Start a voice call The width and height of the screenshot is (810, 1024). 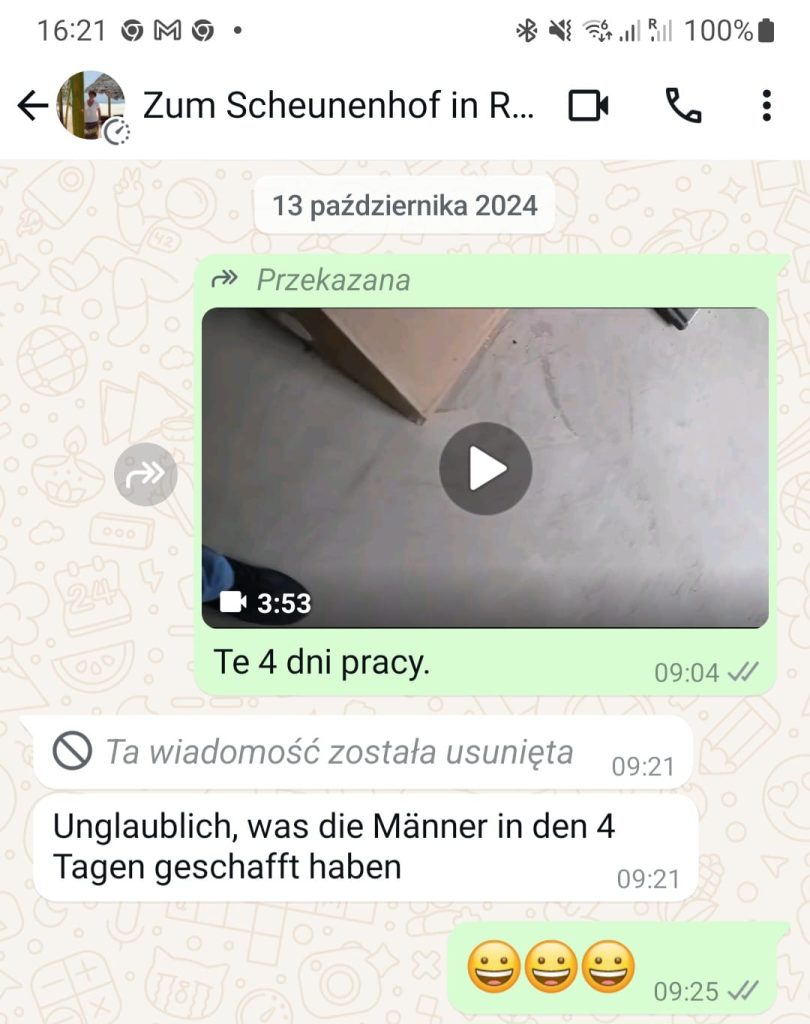[683, 106]
